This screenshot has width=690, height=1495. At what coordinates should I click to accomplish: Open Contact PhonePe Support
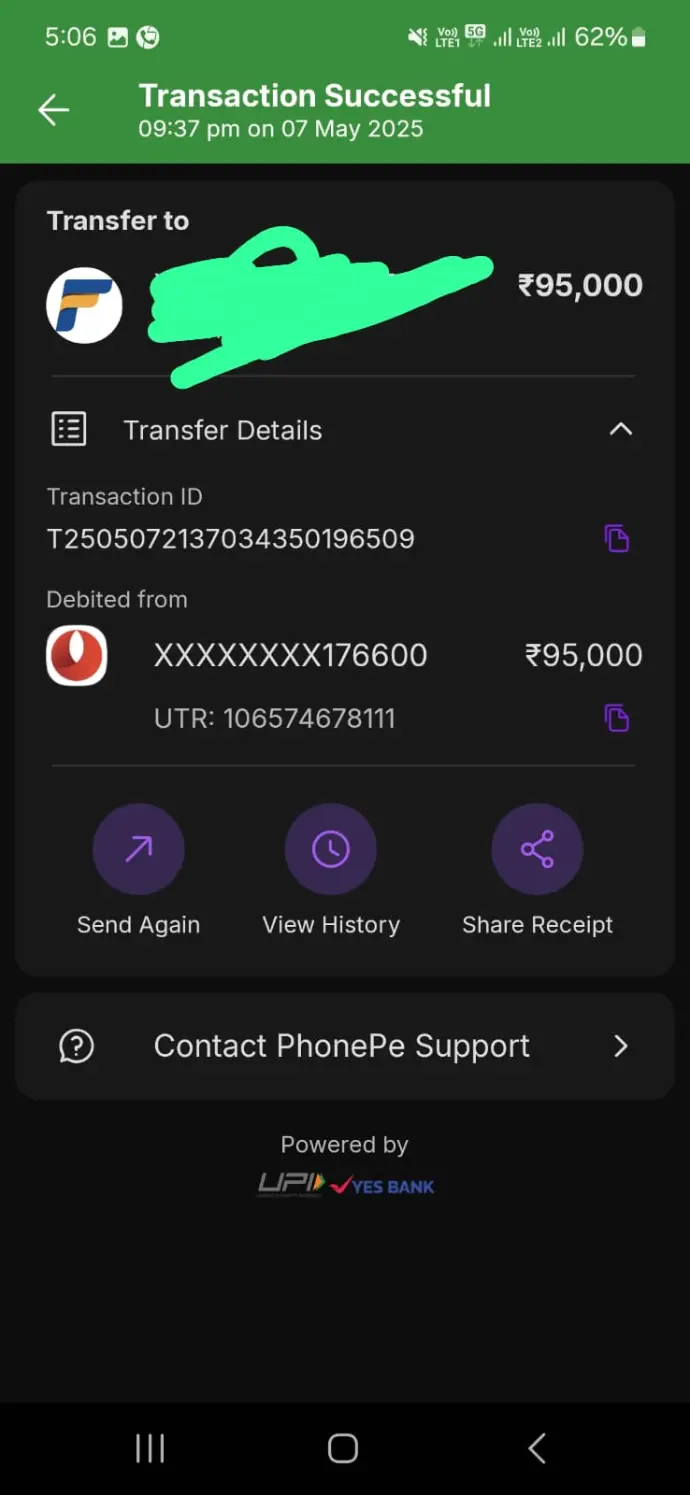click(x=344, y=1046)
